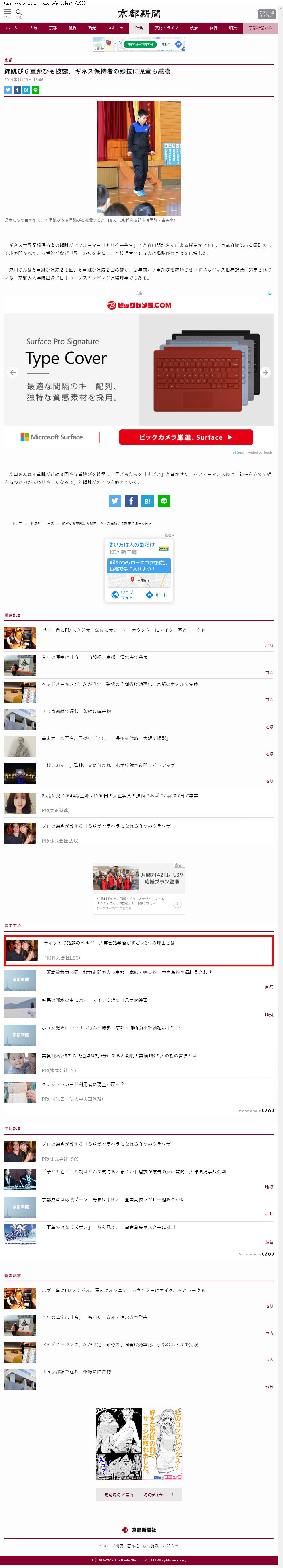
Task: Share article on Facebook below headline
Action: pyautogui.click(x=17, y=90)
